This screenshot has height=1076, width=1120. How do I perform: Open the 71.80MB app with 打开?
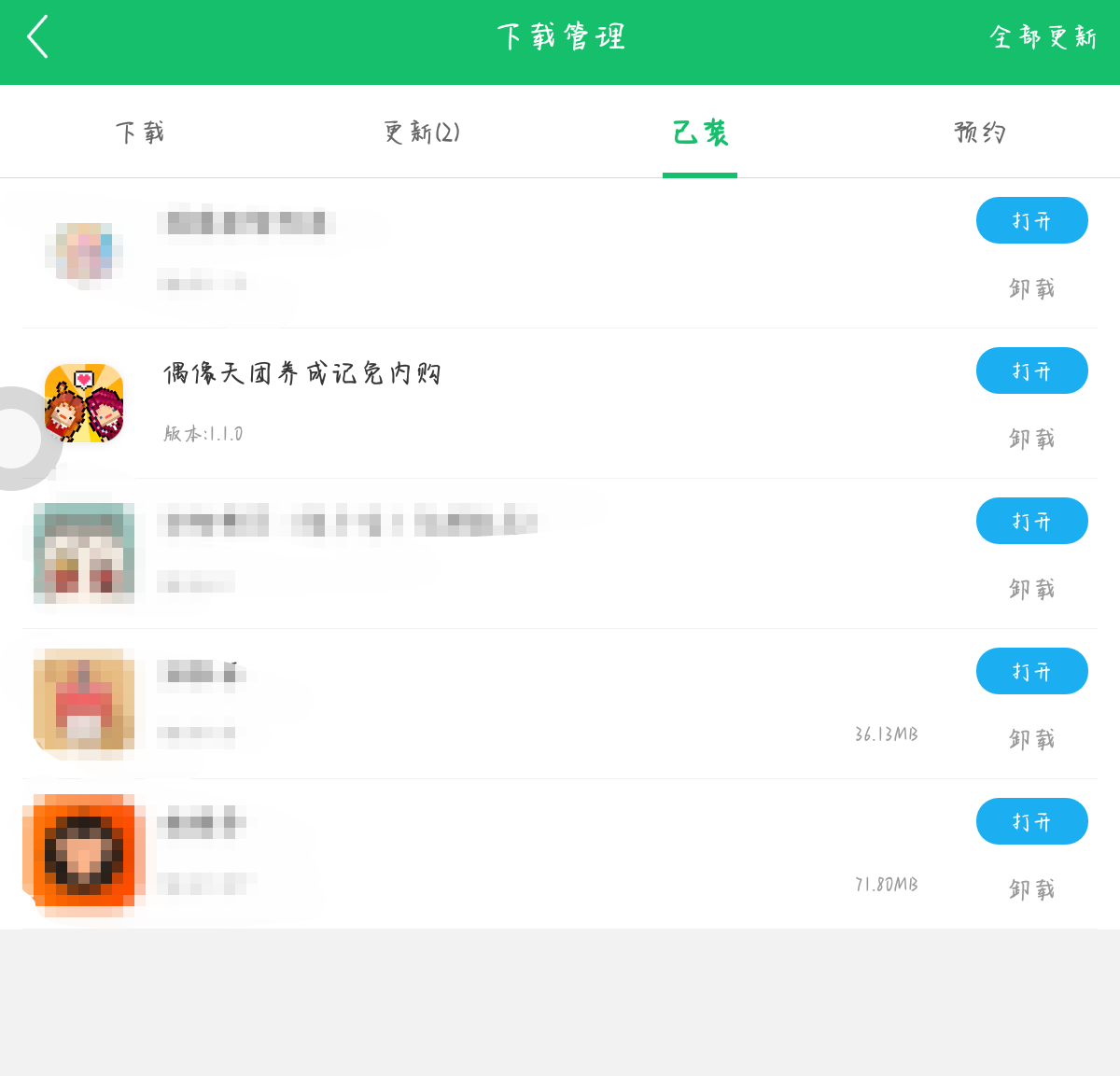click(x=1031, y=821)
